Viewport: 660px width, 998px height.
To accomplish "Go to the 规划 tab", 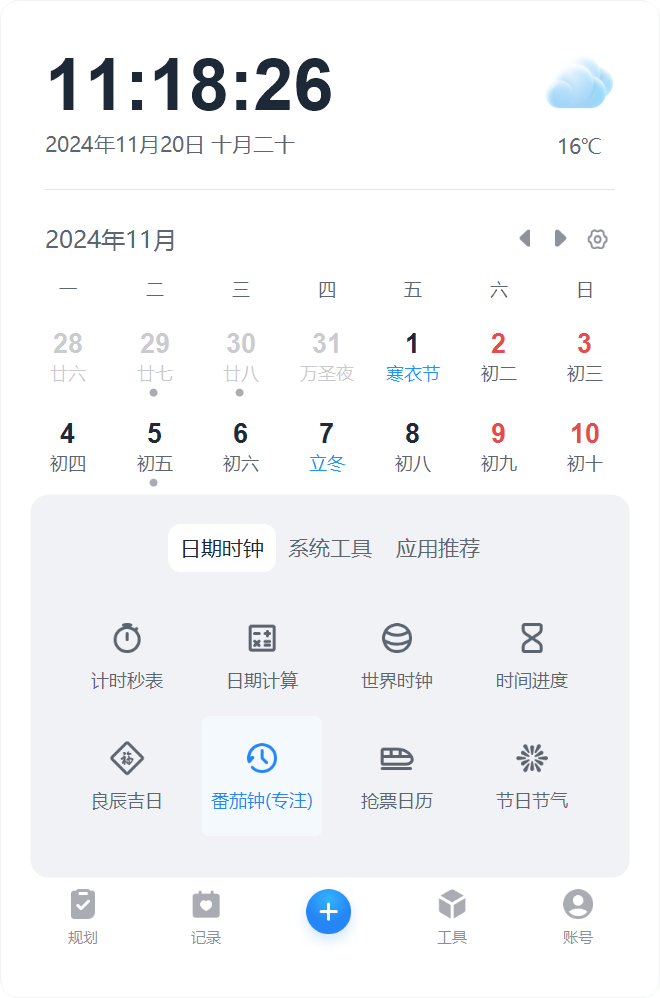I will pyautogui.click(x=83, y=916).
